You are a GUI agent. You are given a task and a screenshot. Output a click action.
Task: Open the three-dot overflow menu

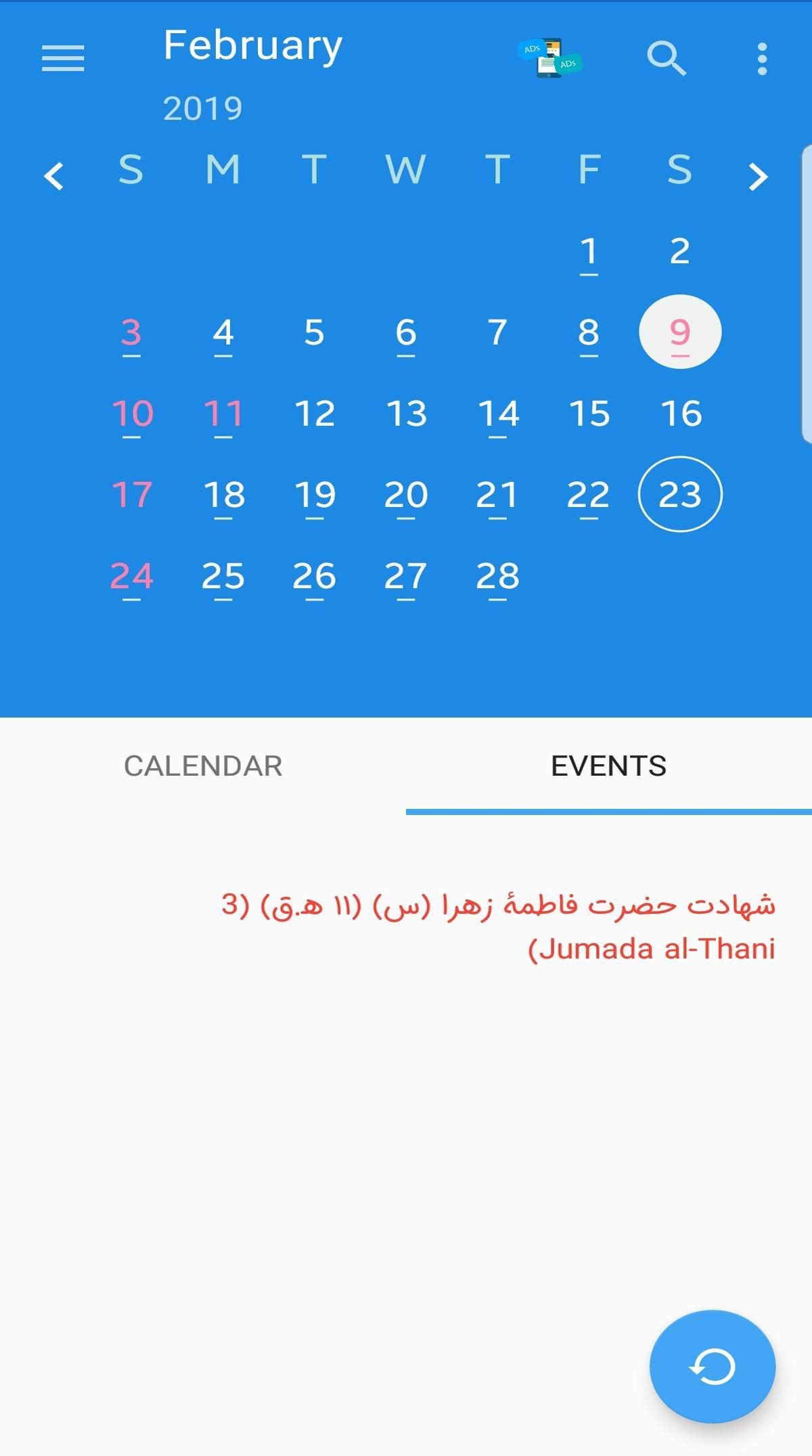point(763,59)
